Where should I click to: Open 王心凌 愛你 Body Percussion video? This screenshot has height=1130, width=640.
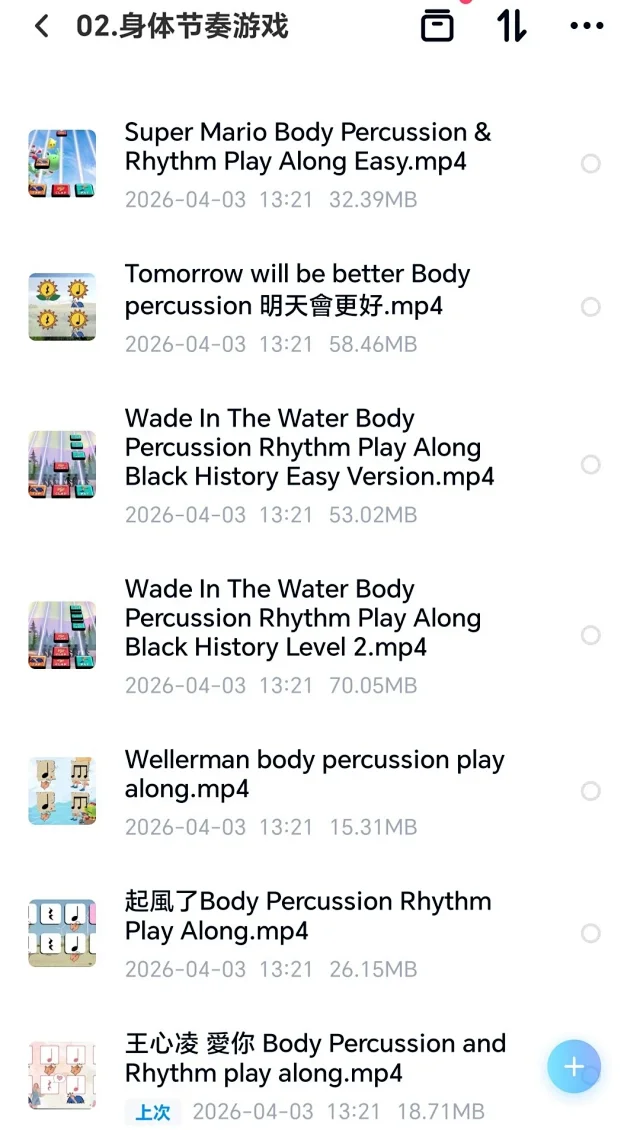[x=315, y=1059]
